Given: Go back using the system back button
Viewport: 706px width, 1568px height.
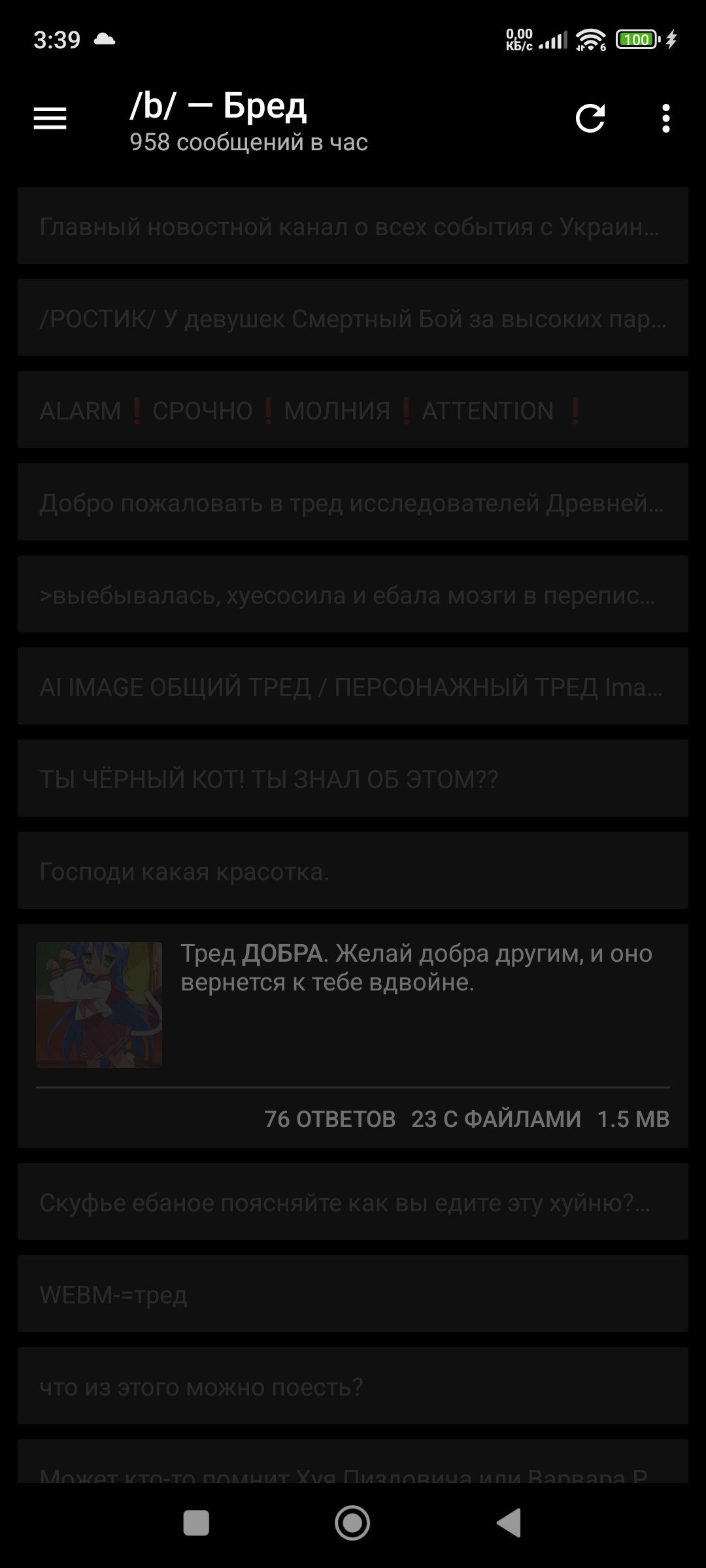Looking at the screenshot, I should pos(509,1523).
